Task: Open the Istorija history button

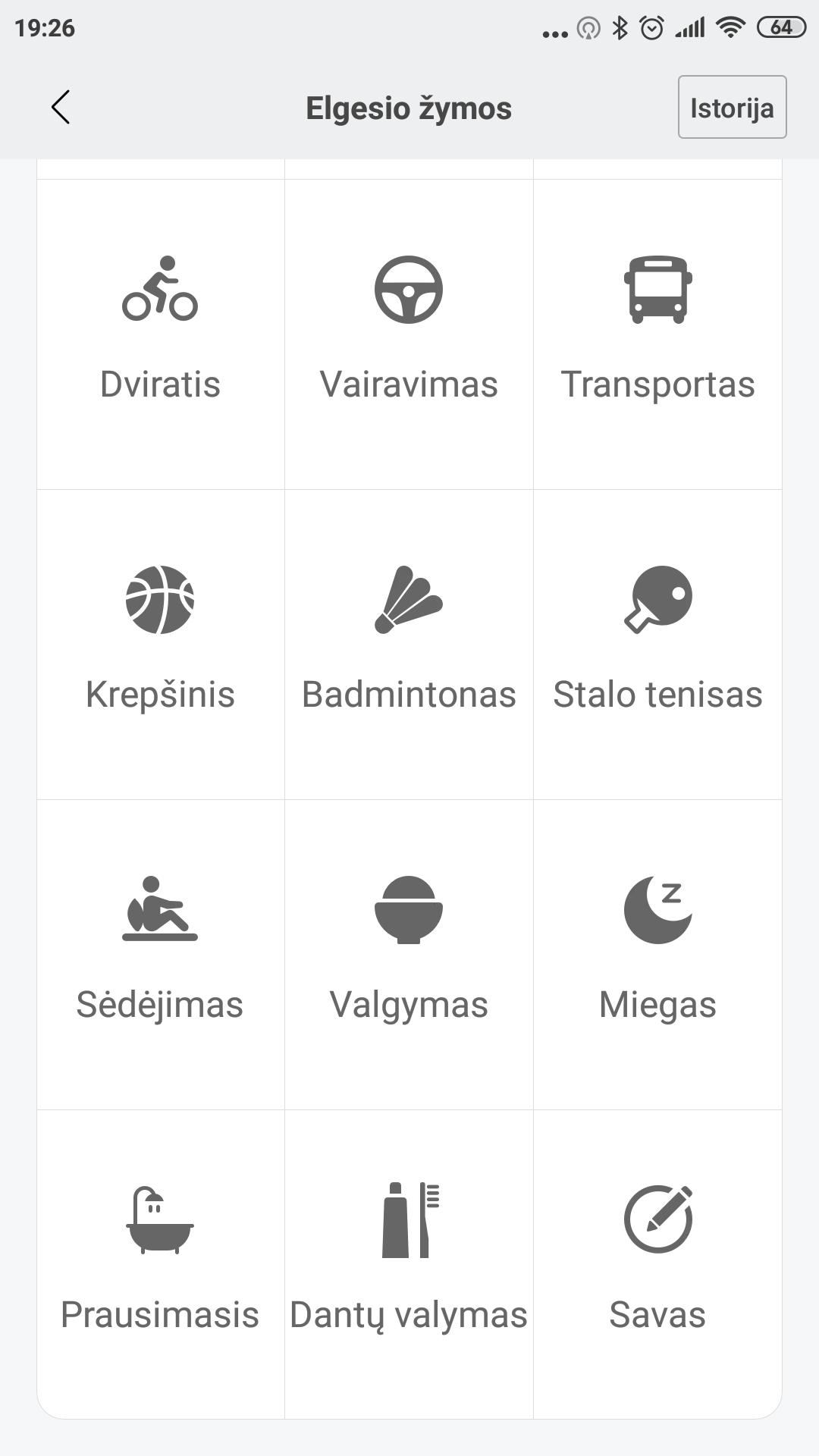Action: point(732,107)
